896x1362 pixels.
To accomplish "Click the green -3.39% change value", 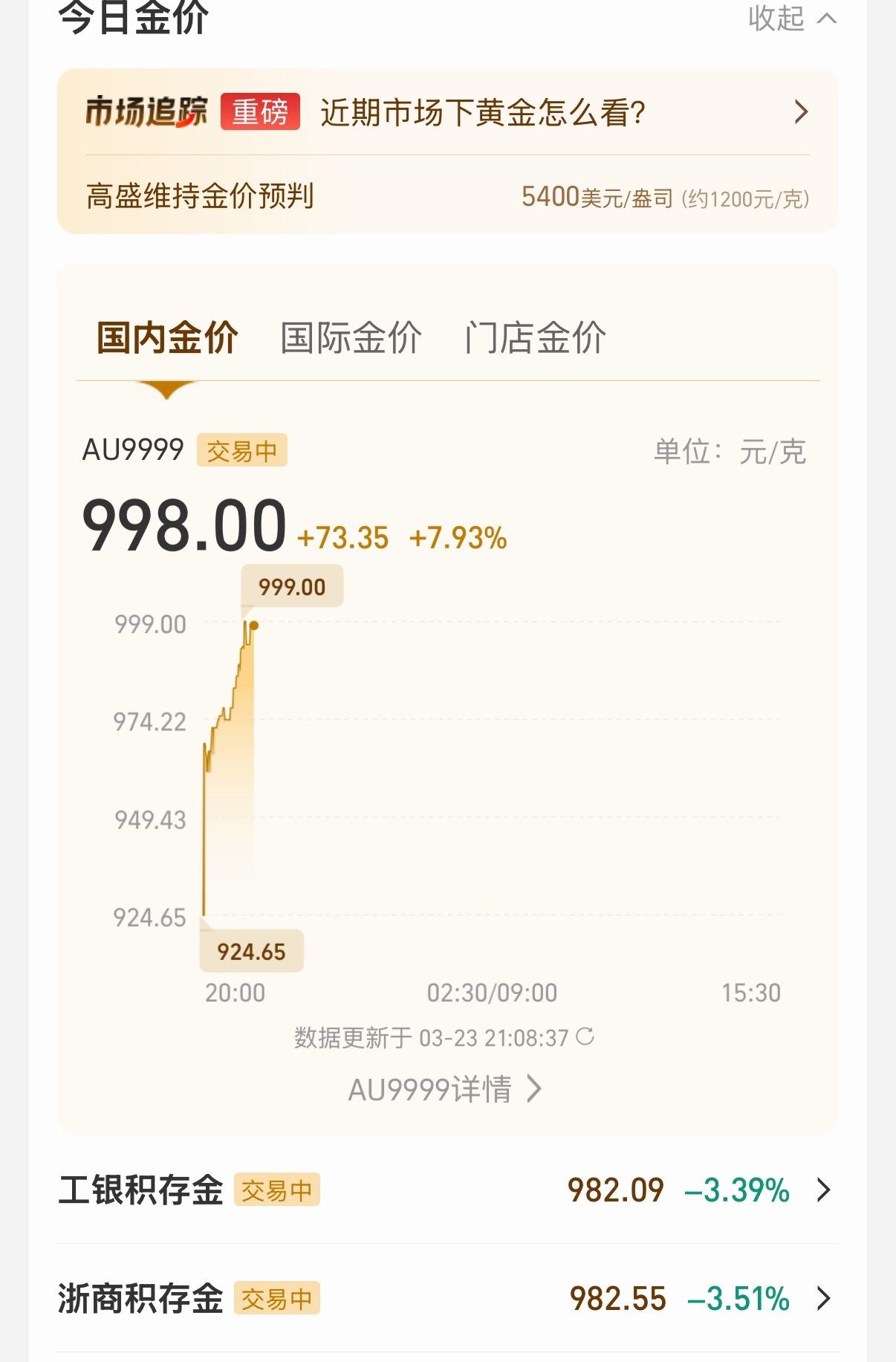I will pos(737,1190).
